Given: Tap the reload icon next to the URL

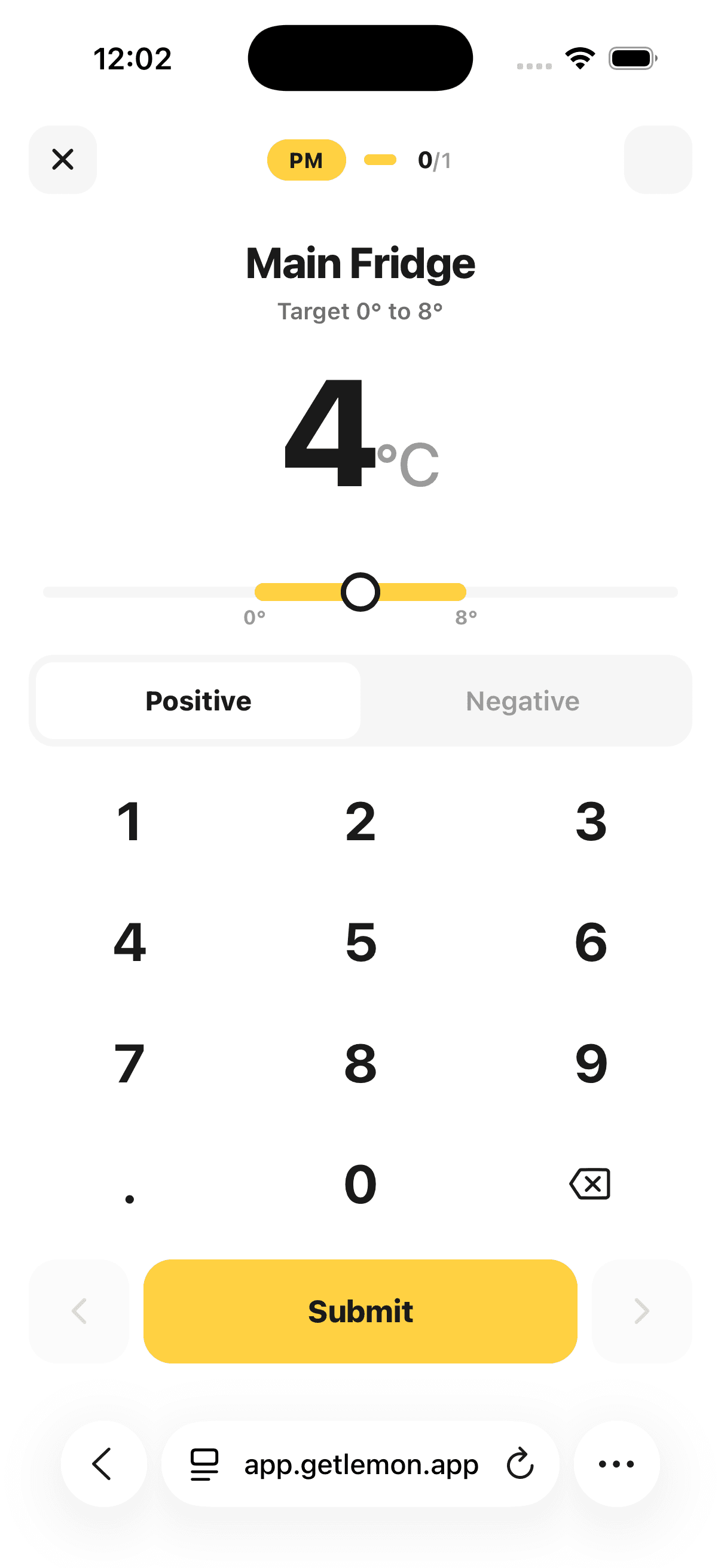Looking at the screenshot, I should point(519,1464).
